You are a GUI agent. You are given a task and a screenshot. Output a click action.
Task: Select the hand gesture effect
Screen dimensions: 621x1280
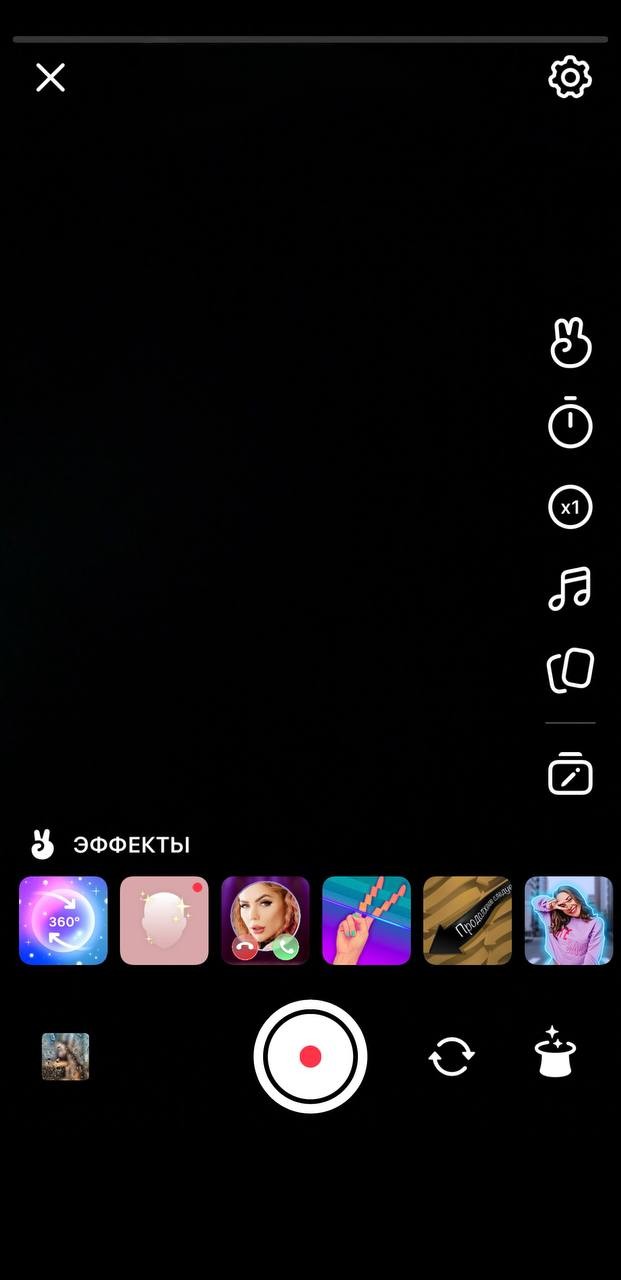click(x=366, y=920)
